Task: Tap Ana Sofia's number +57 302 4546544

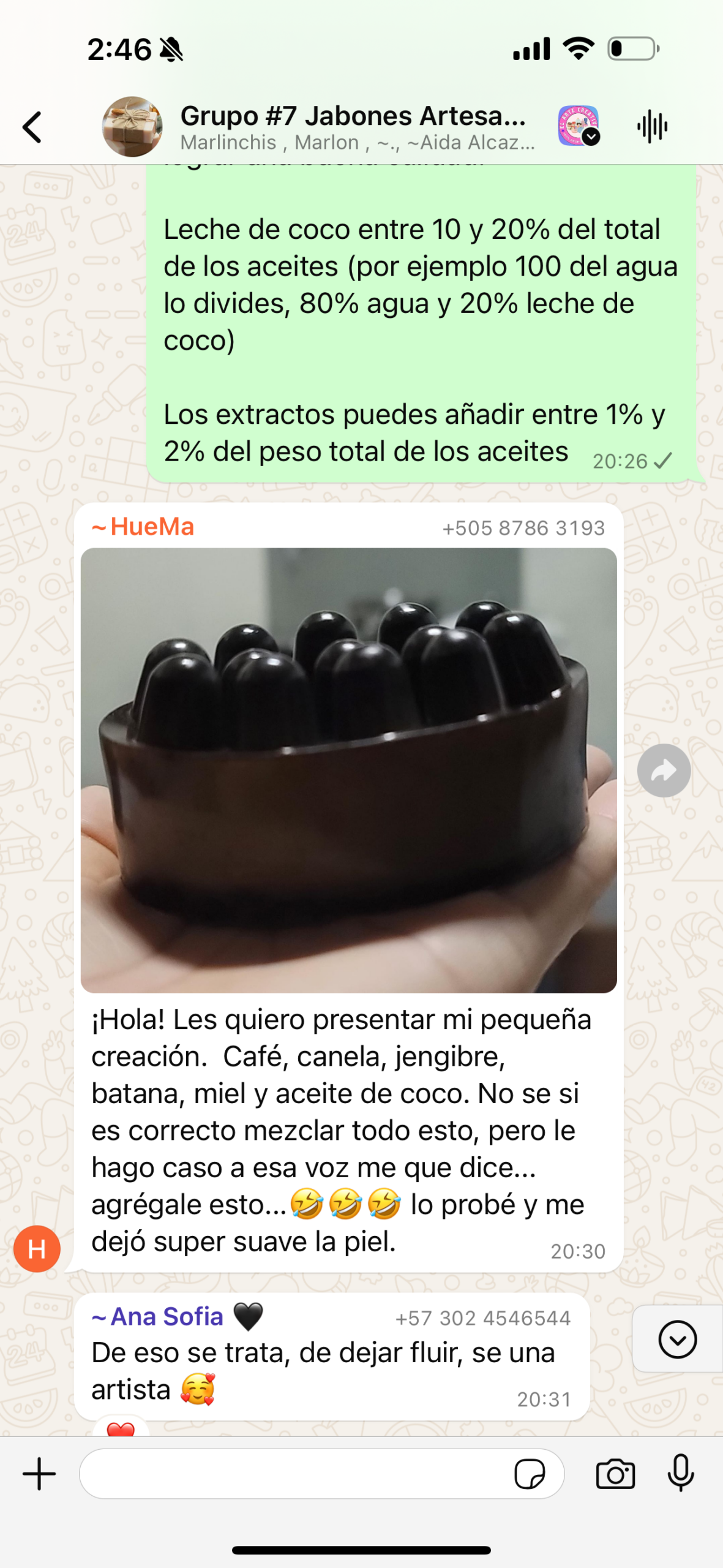Action: point(483,1318)
